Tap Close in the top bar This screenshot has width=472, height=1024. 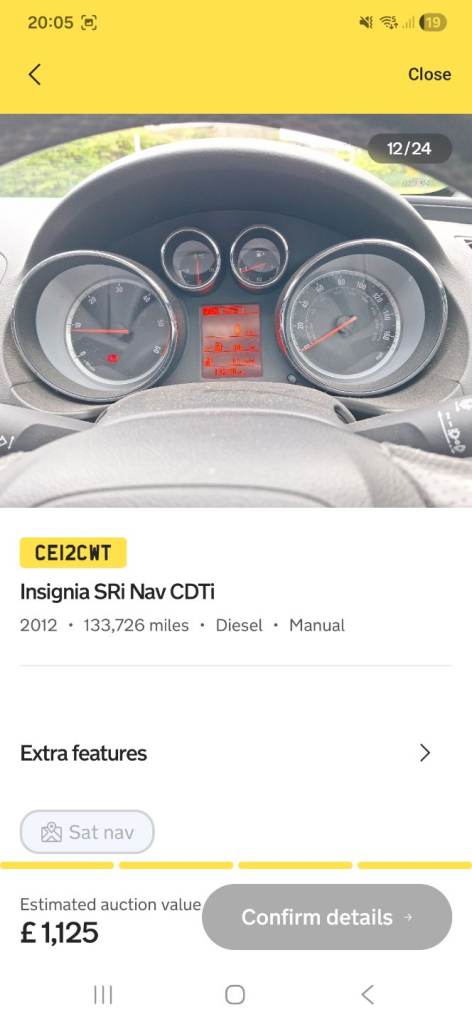click(429, 74)
